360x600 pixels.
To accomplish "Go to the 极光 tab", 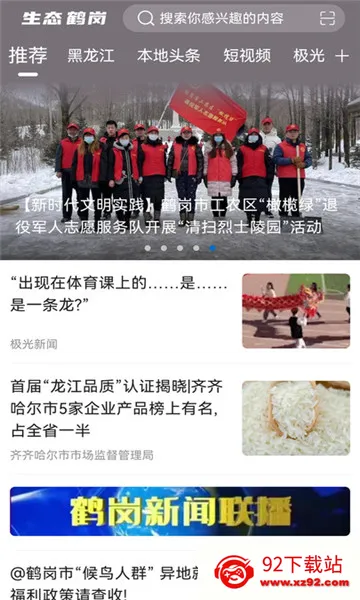I will click(x=309, y=55).
